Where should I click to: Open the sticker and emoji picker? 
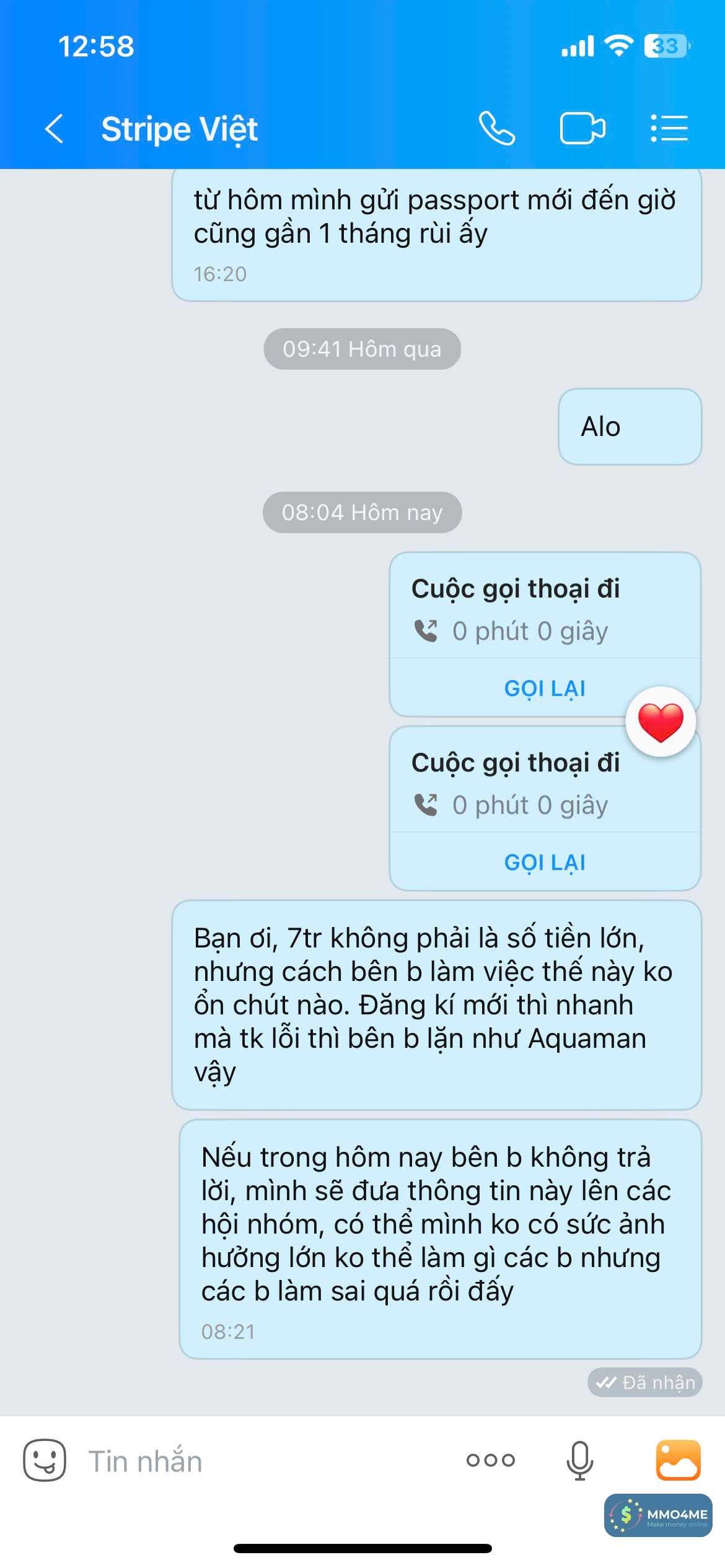click(x=45, y=1460)
